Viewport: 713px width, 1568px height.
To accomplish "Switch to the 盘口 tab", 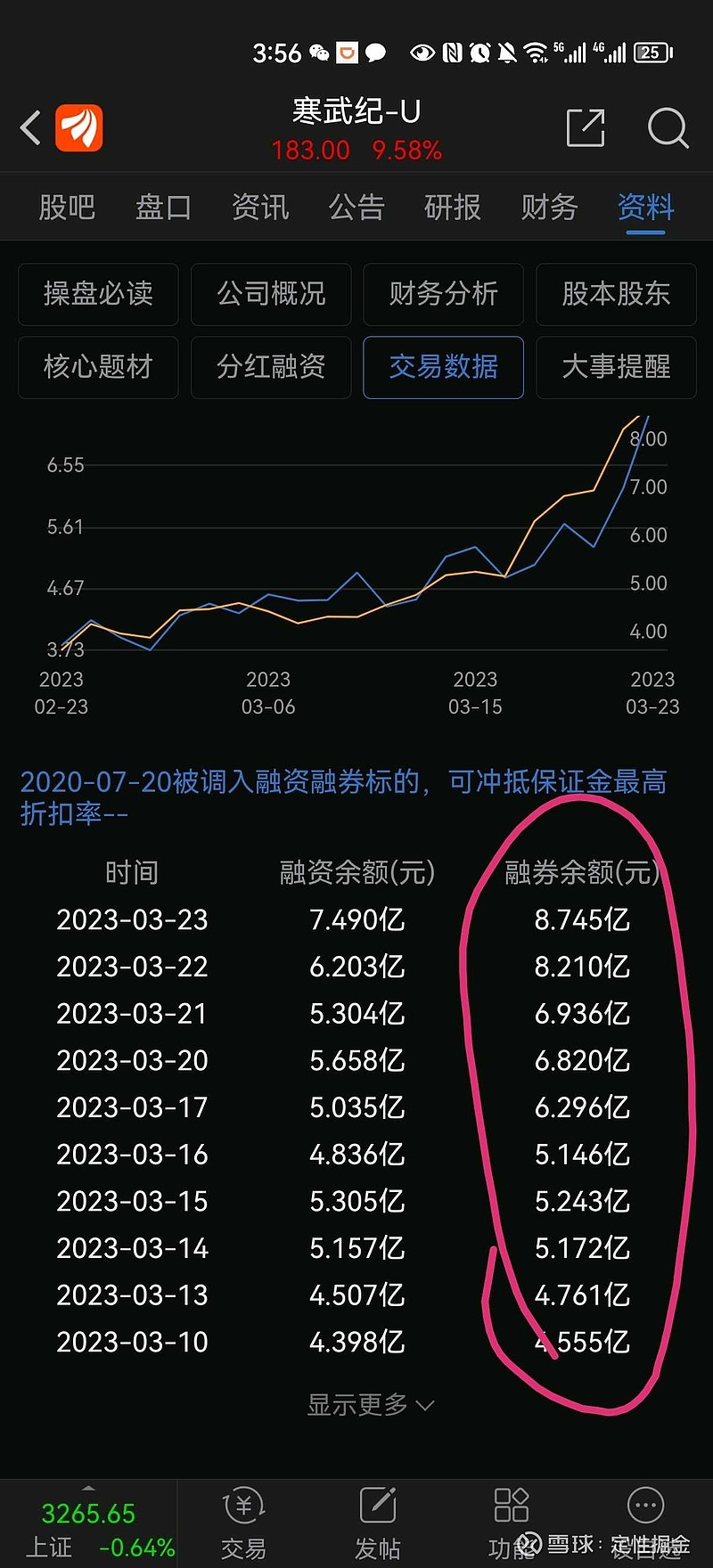I will point(163,207).
